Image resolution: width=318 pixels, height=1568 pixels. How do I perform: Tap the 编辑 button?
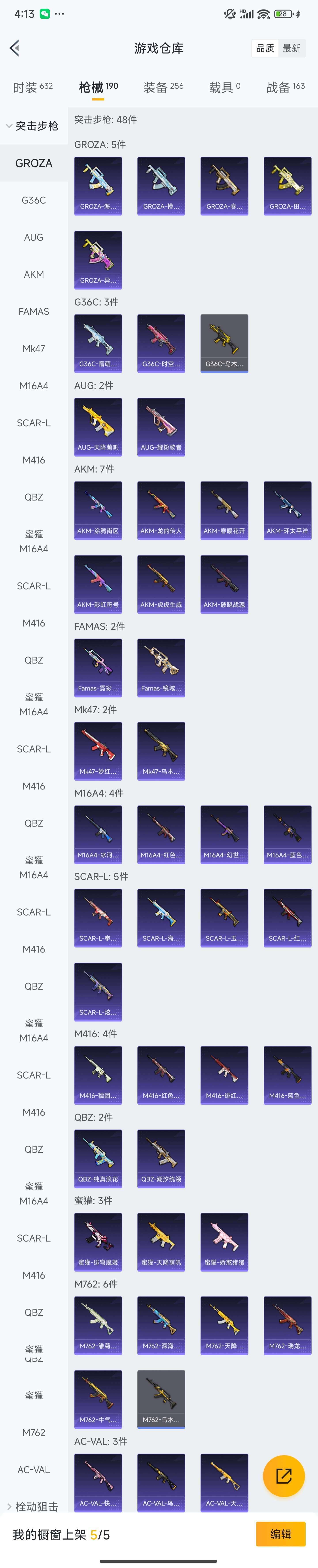tap(280, 1534)
